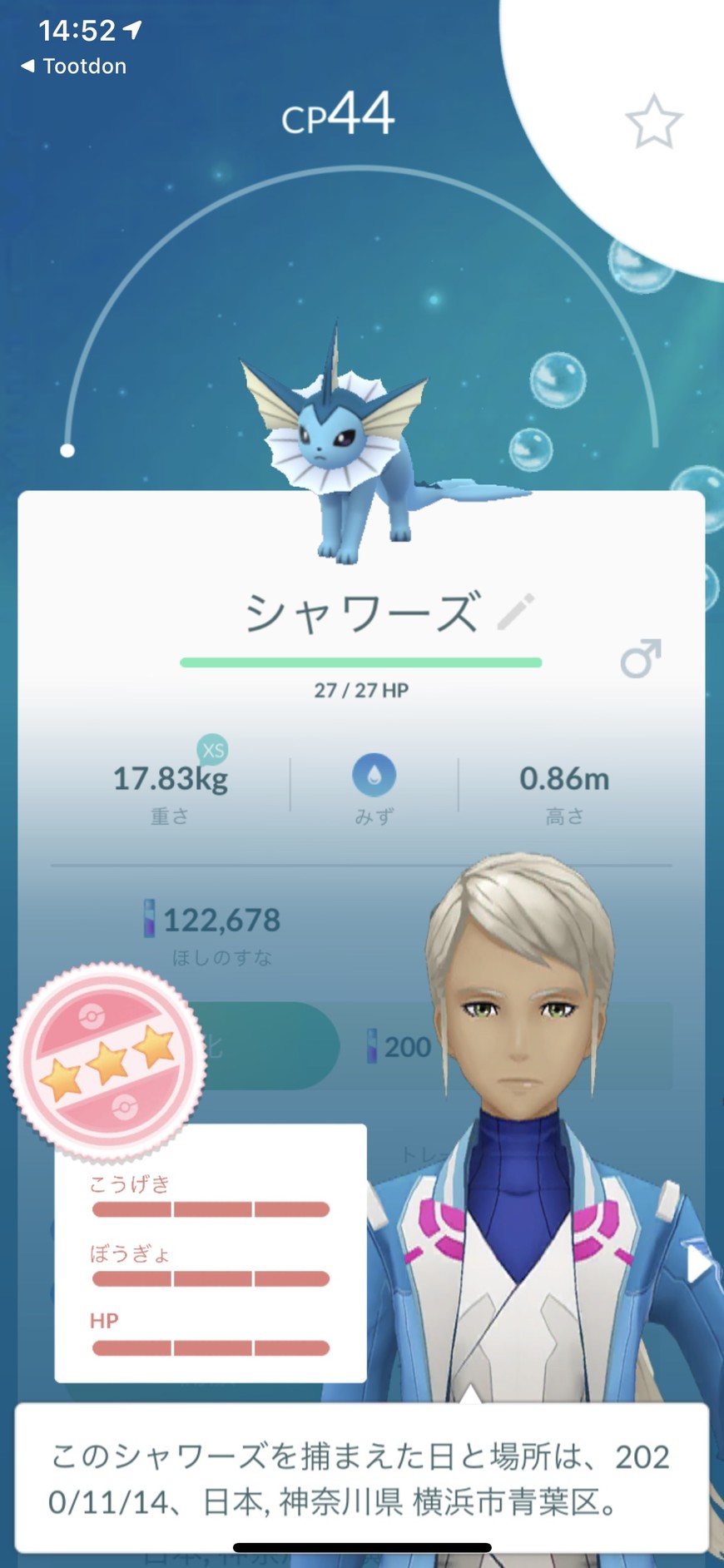Return to Tootdon app
This screenshot has width=724, height=1568.
(73, 67)
